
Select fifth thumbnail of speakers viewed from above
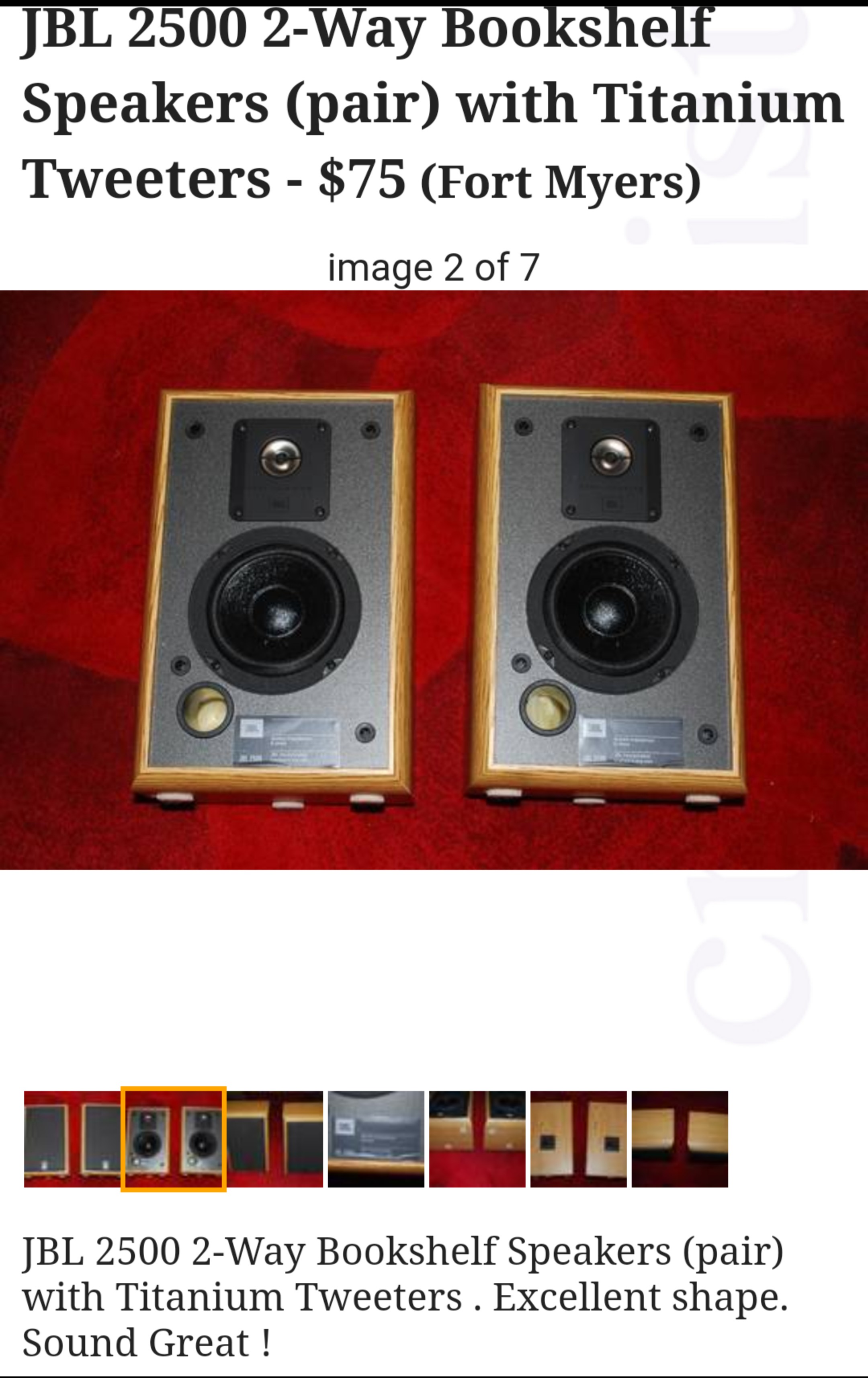(477, 1139)
